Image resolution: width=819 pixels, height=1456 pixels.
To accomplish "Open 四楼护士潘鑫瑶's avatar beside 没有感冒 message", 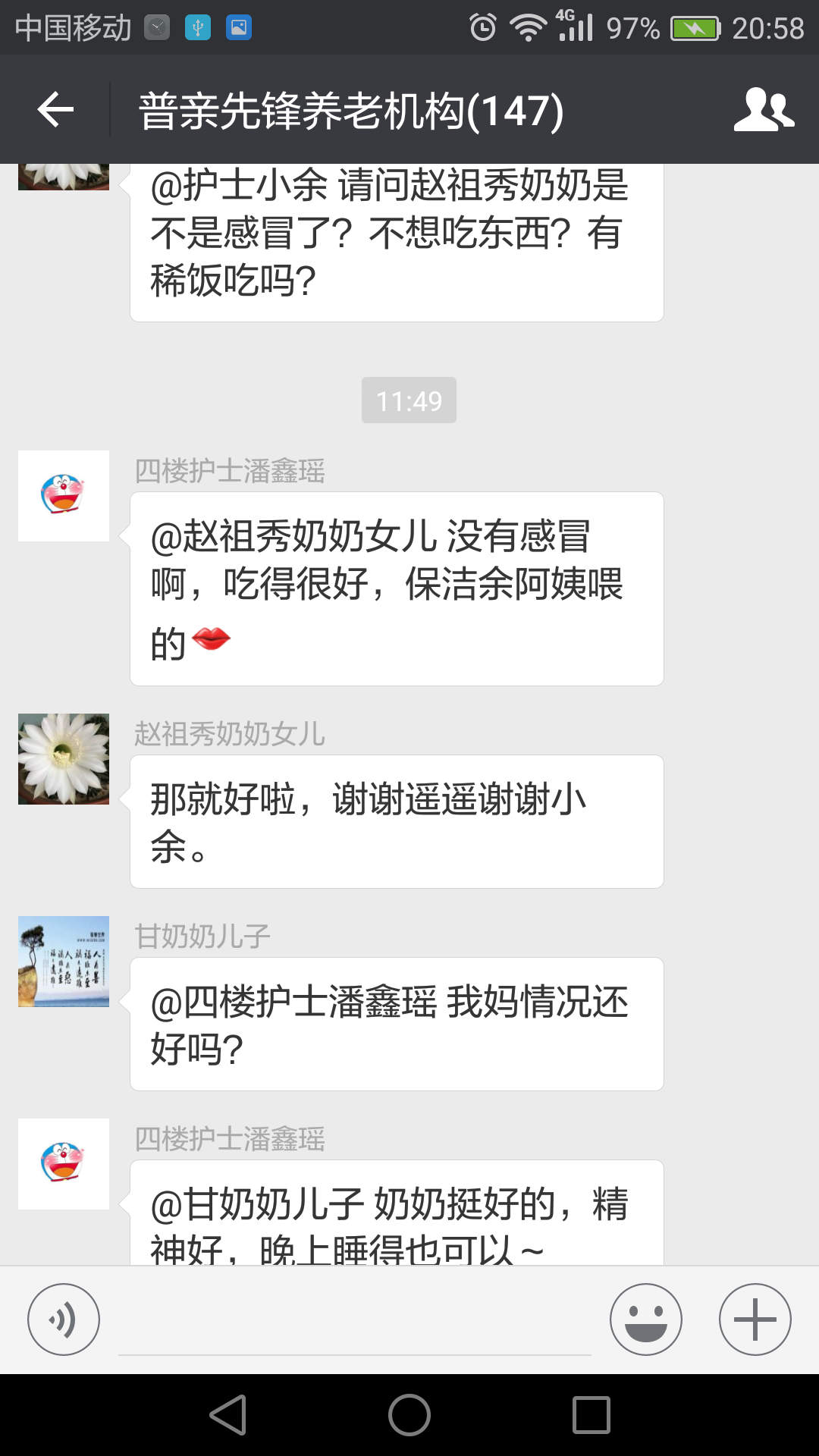I will pyautogui.click(x=64, y=496).
